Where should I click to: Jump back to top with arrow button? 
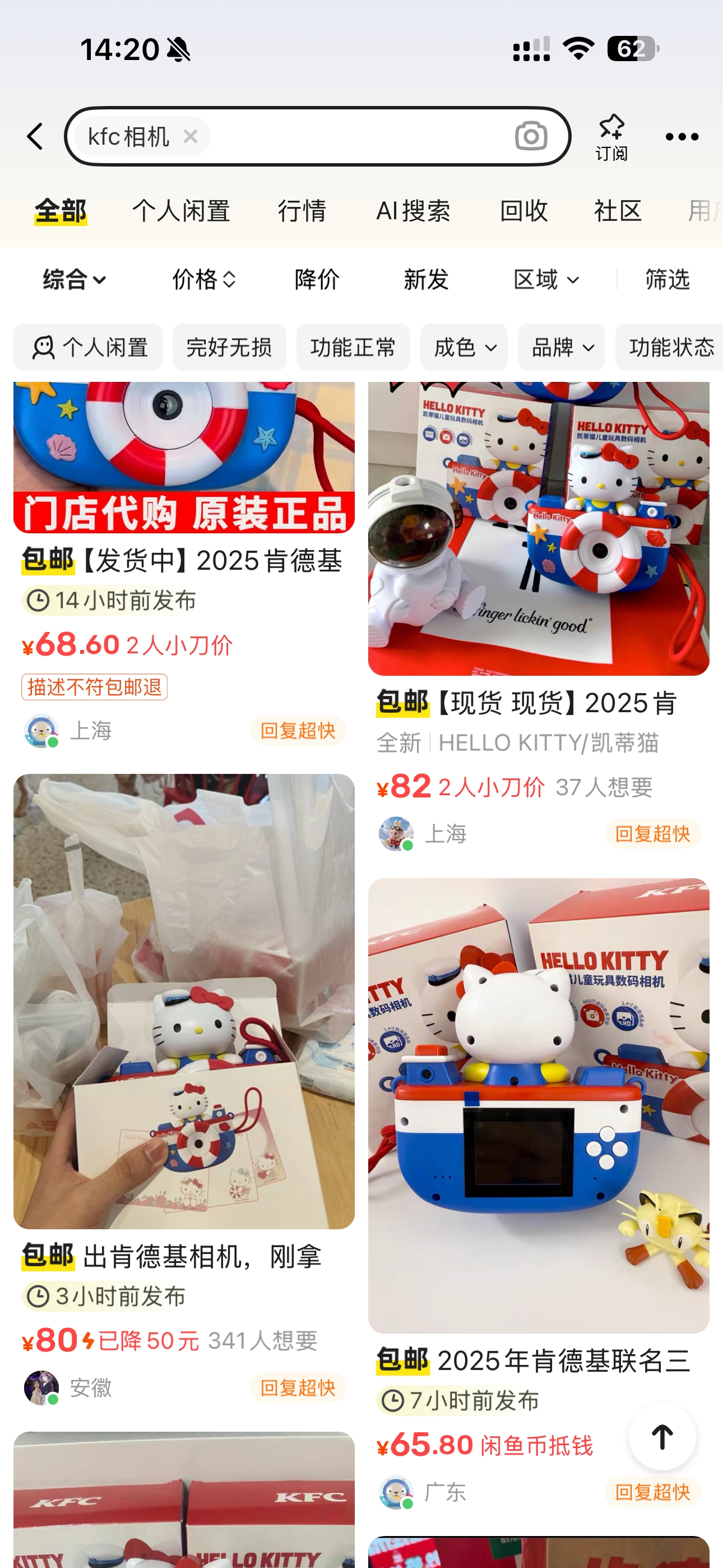(662, 1437)
